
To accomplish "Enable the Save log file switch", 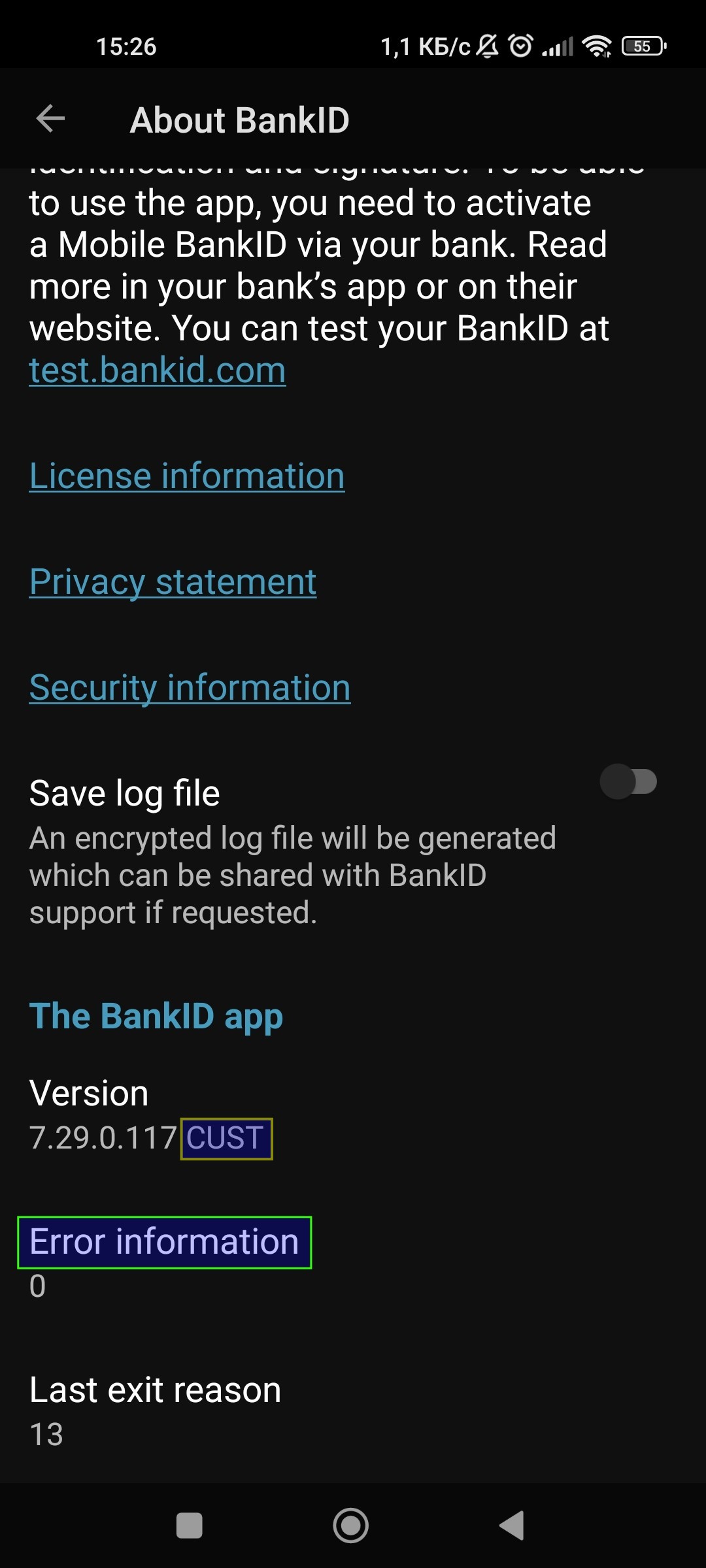I will coord(628,781).
